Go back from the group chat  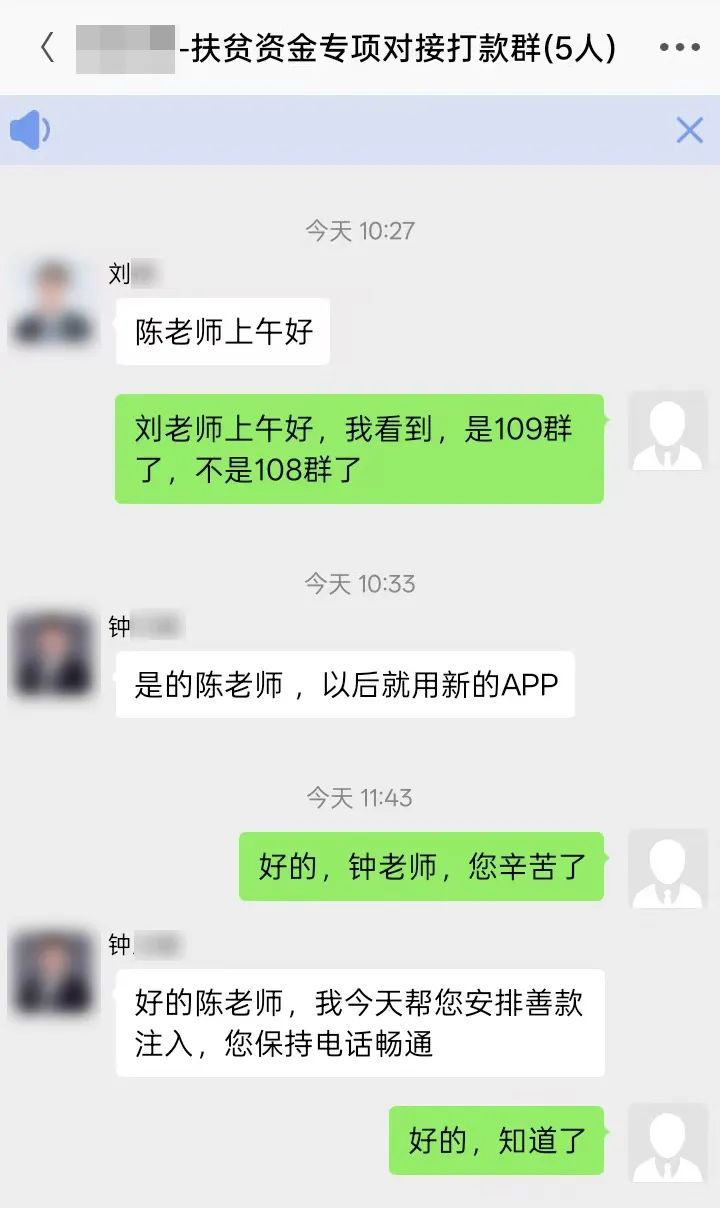coord(46,47)
